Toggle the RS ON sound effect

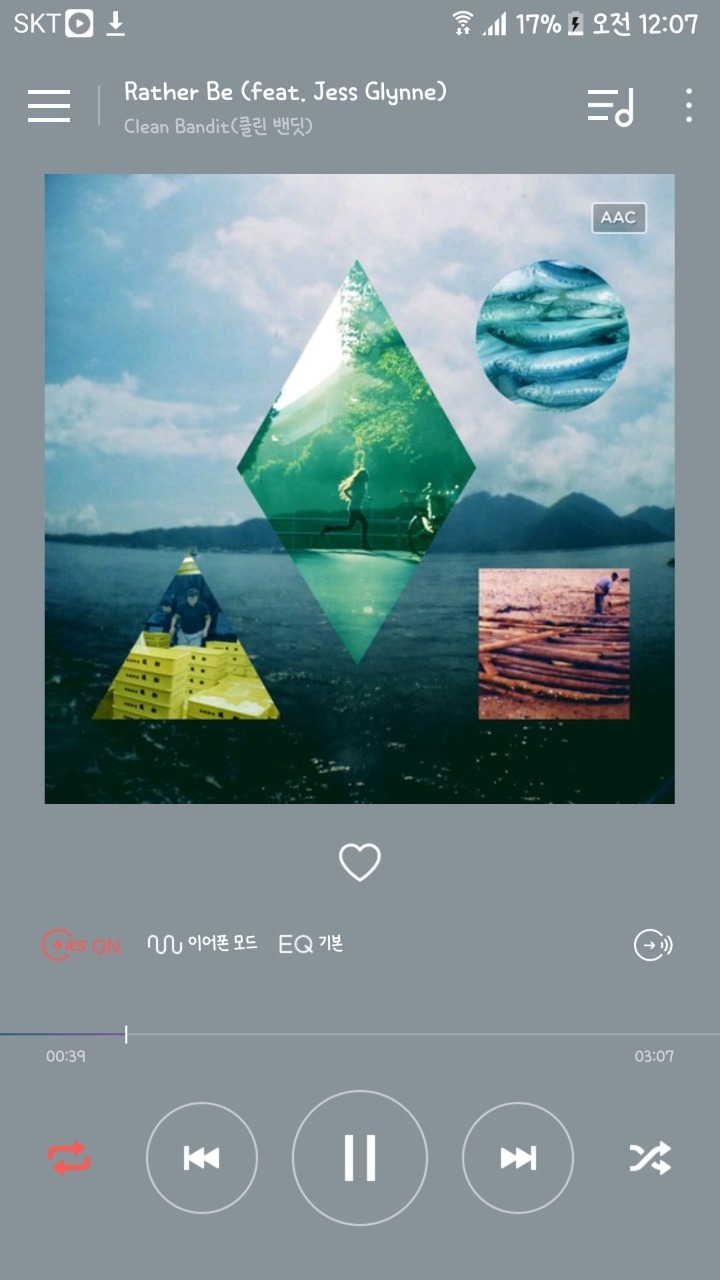point(81,945)
